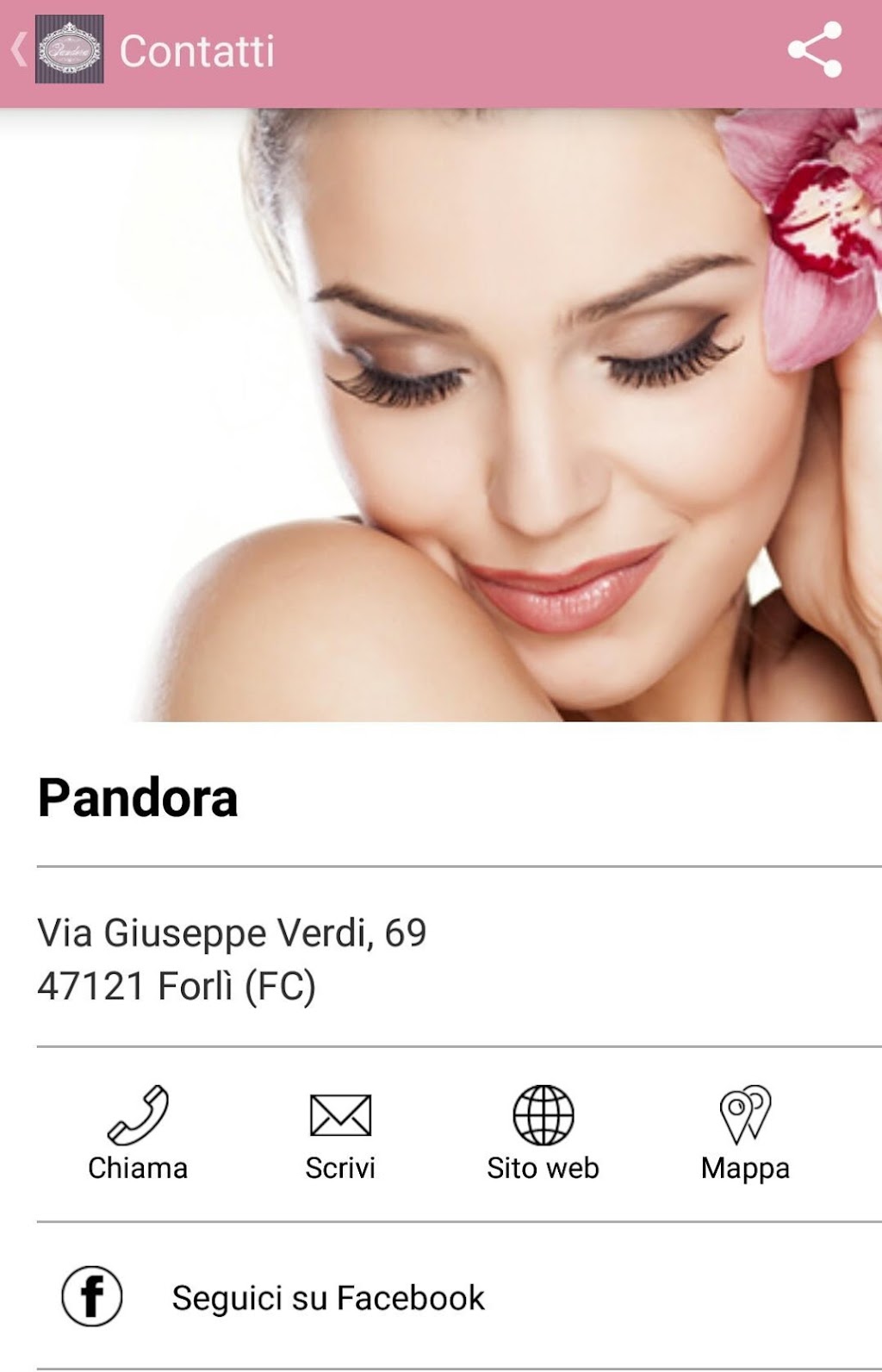The image size is (882, 1372).
Task: Go back using the header arrow
Action: [19, 50]
